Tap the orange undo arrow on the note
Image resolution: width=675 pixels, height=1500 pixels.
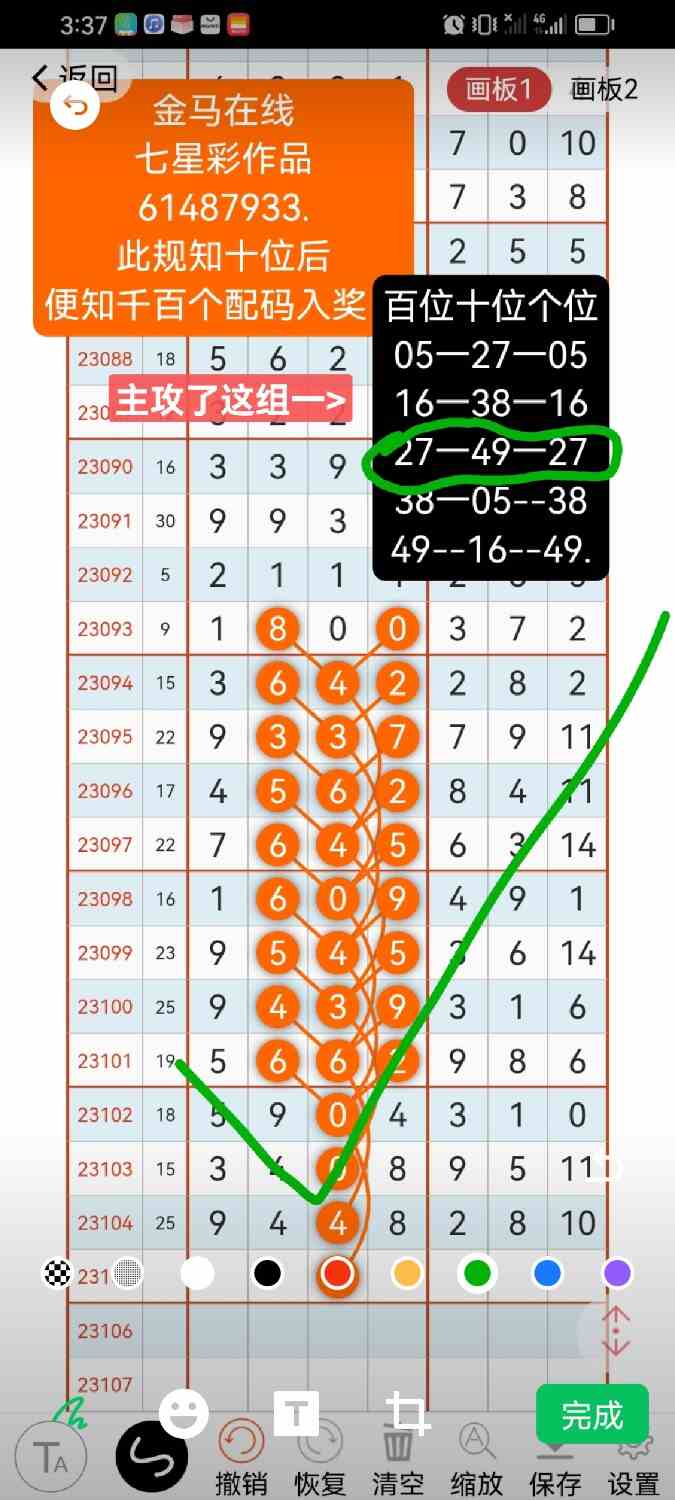point(76,106)
